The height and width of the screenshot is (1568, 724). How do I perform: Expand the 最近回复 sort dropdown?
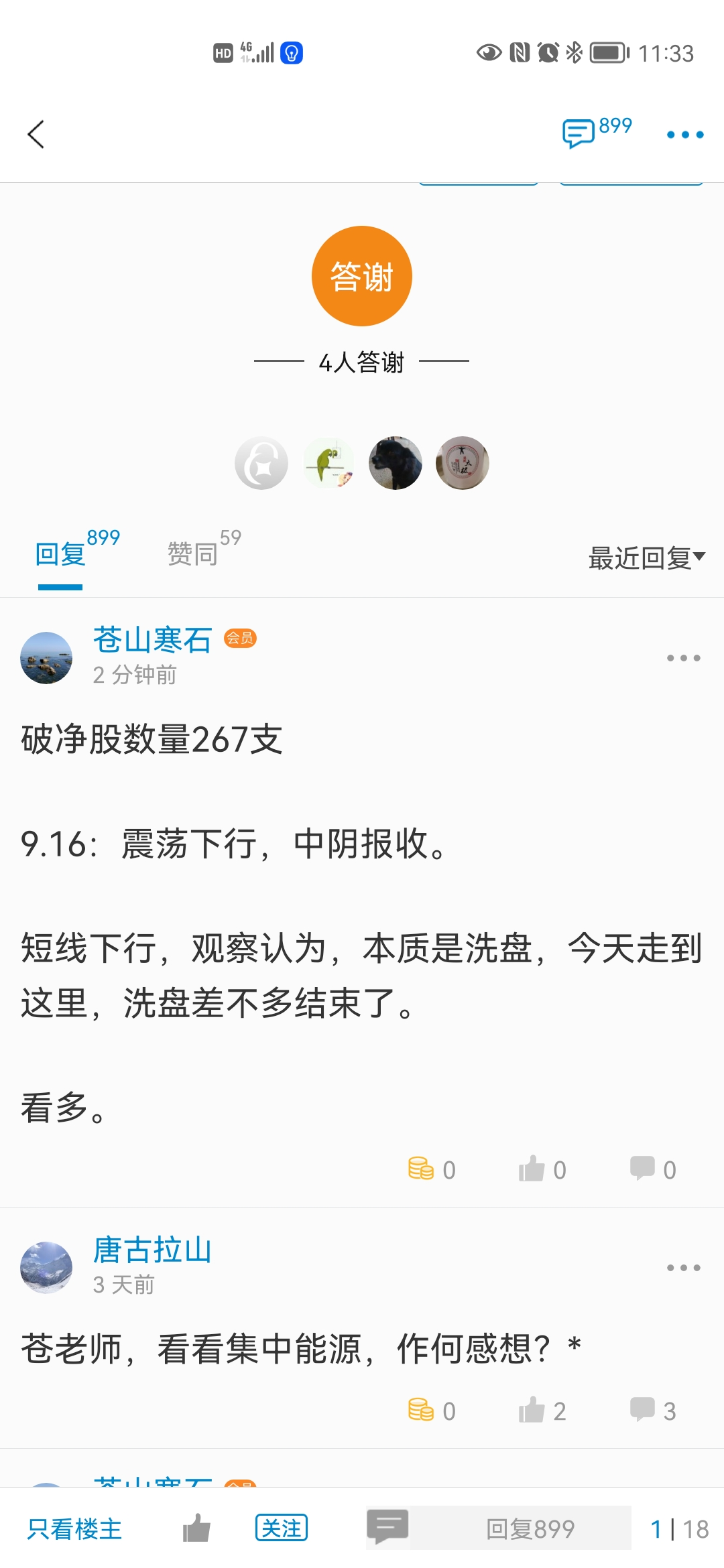tap(646, 558)
